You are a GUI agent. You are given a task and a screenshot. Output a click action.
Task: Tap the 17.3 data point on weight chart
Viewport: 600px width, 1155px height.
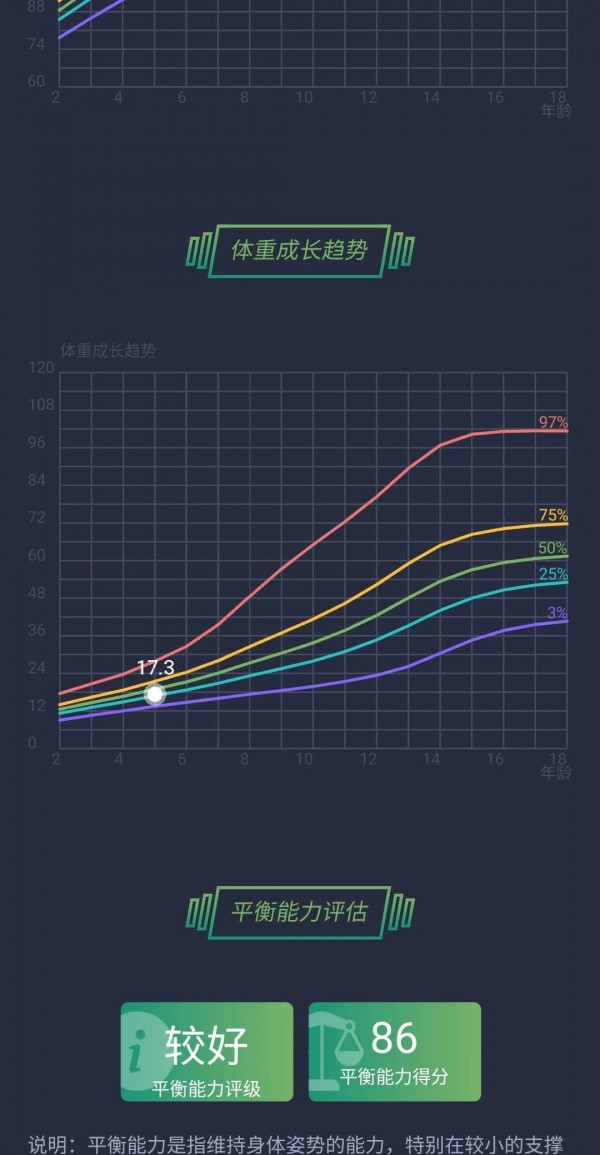coord(154,694)
